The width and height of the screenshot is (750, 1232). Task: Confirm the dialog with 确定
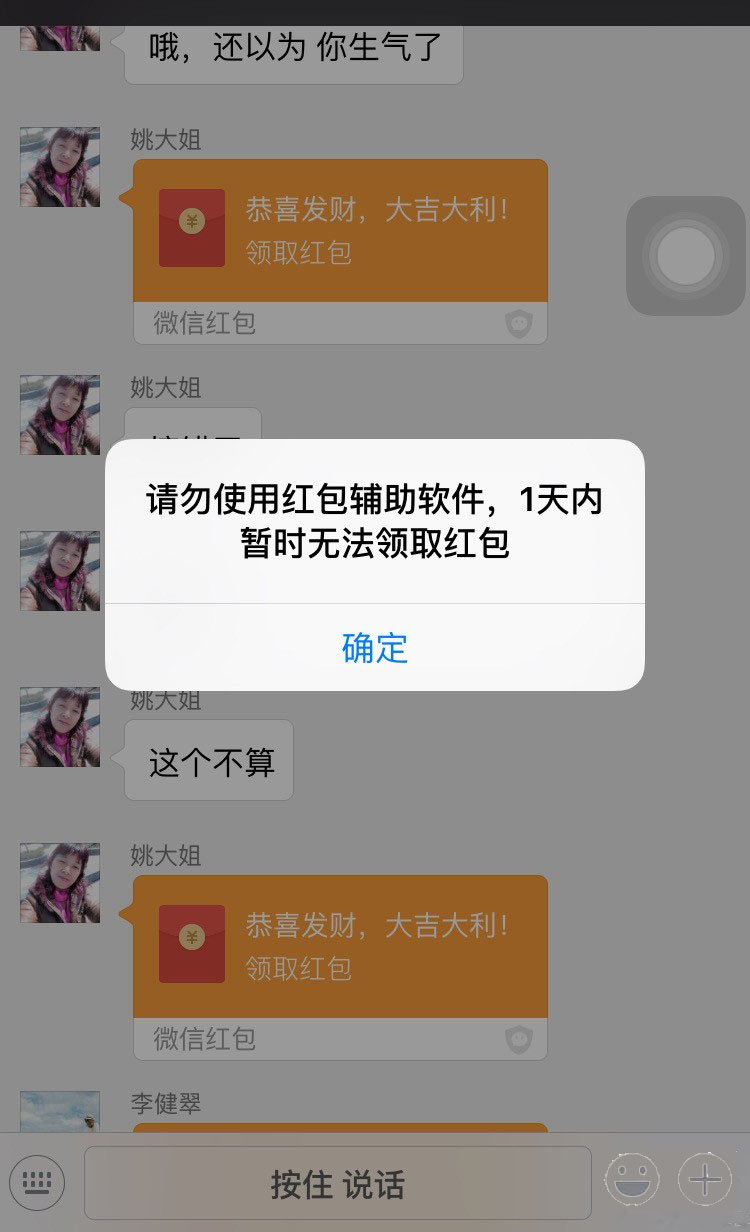coord(375,648)
